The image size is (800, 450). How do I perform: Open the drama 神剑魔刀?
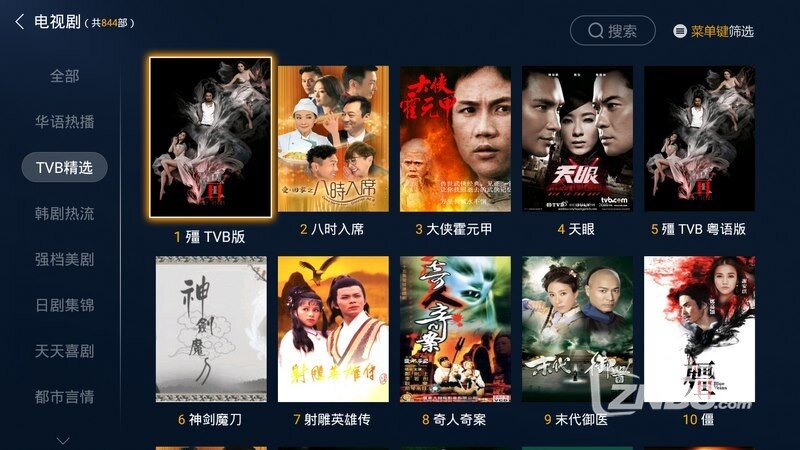click(210, 329)
